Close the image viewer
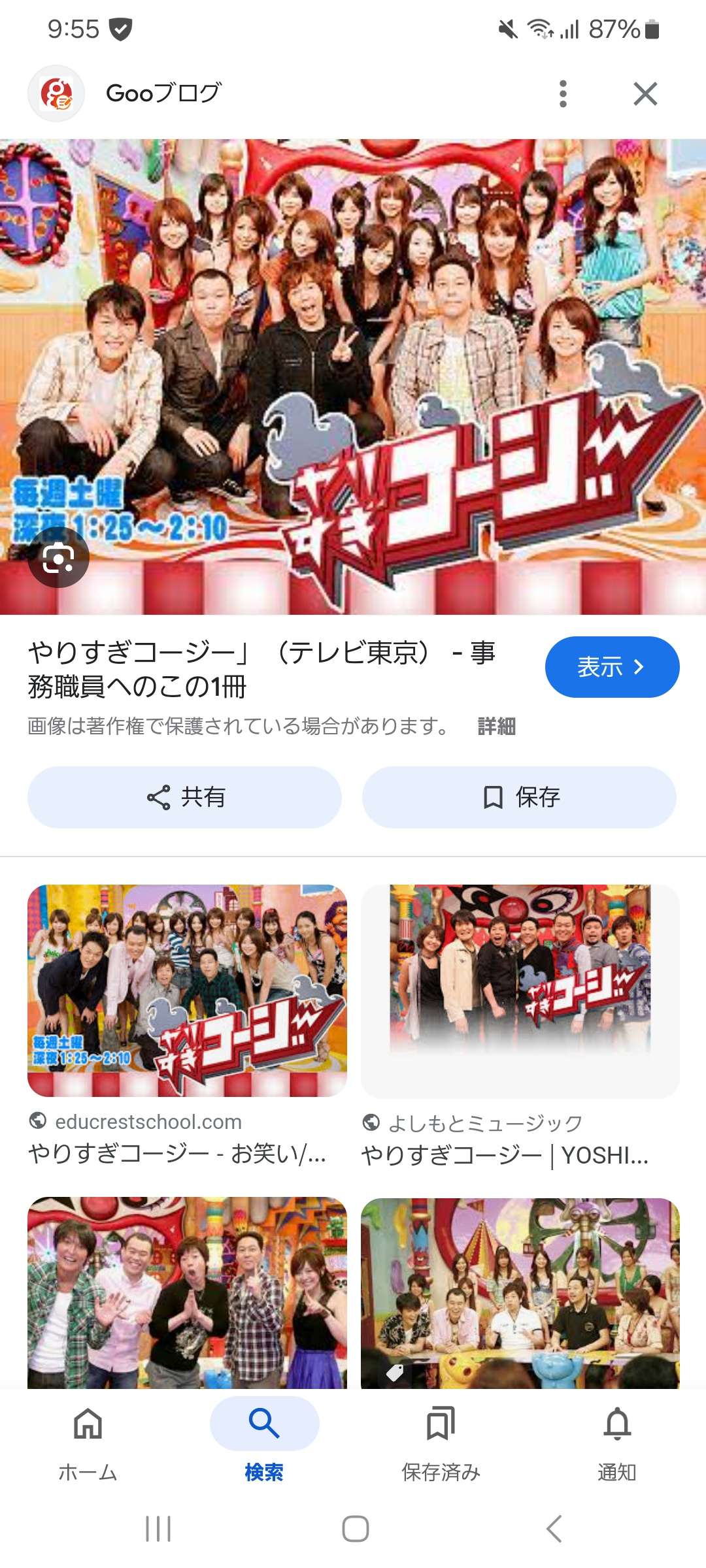 (x=645, y=94)
